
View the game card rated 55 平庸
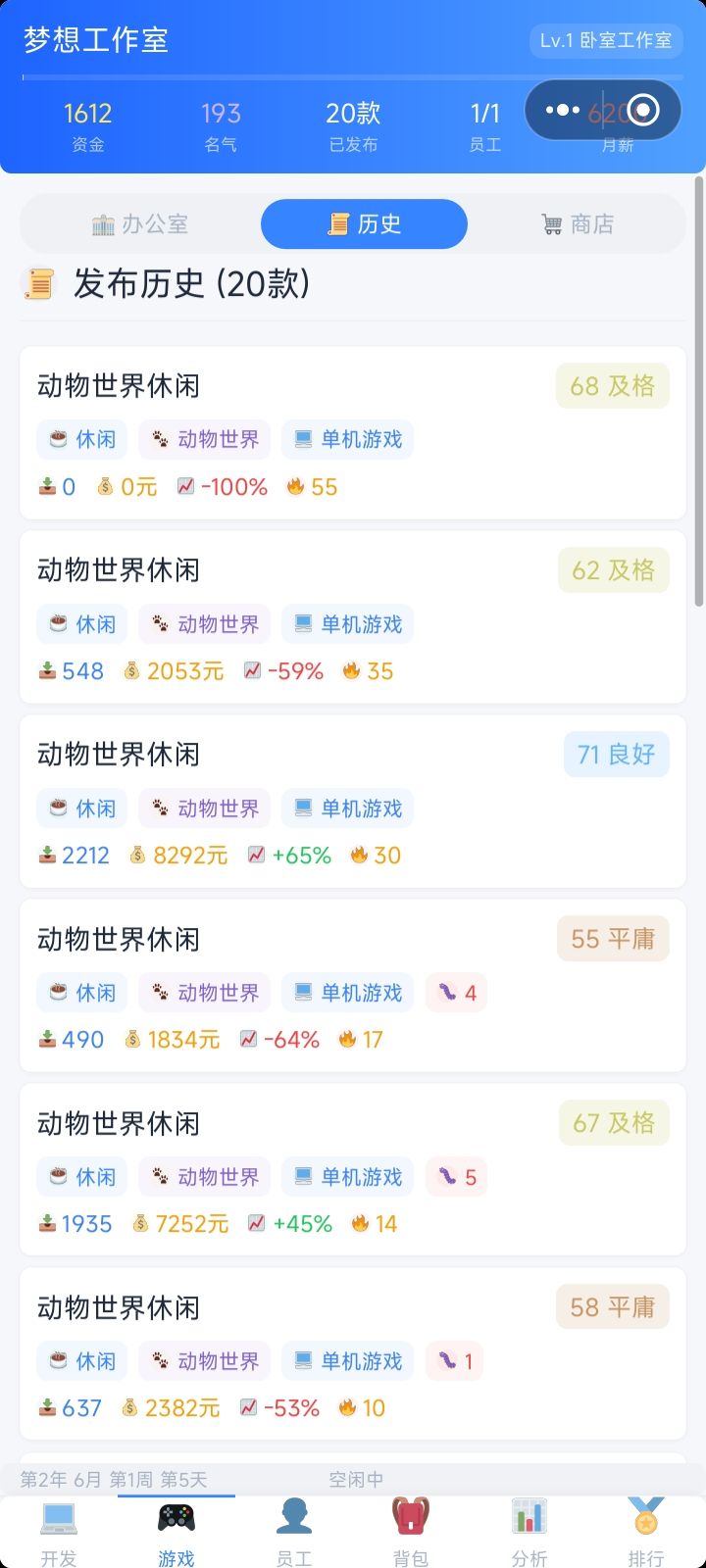(x=353, y=985)
